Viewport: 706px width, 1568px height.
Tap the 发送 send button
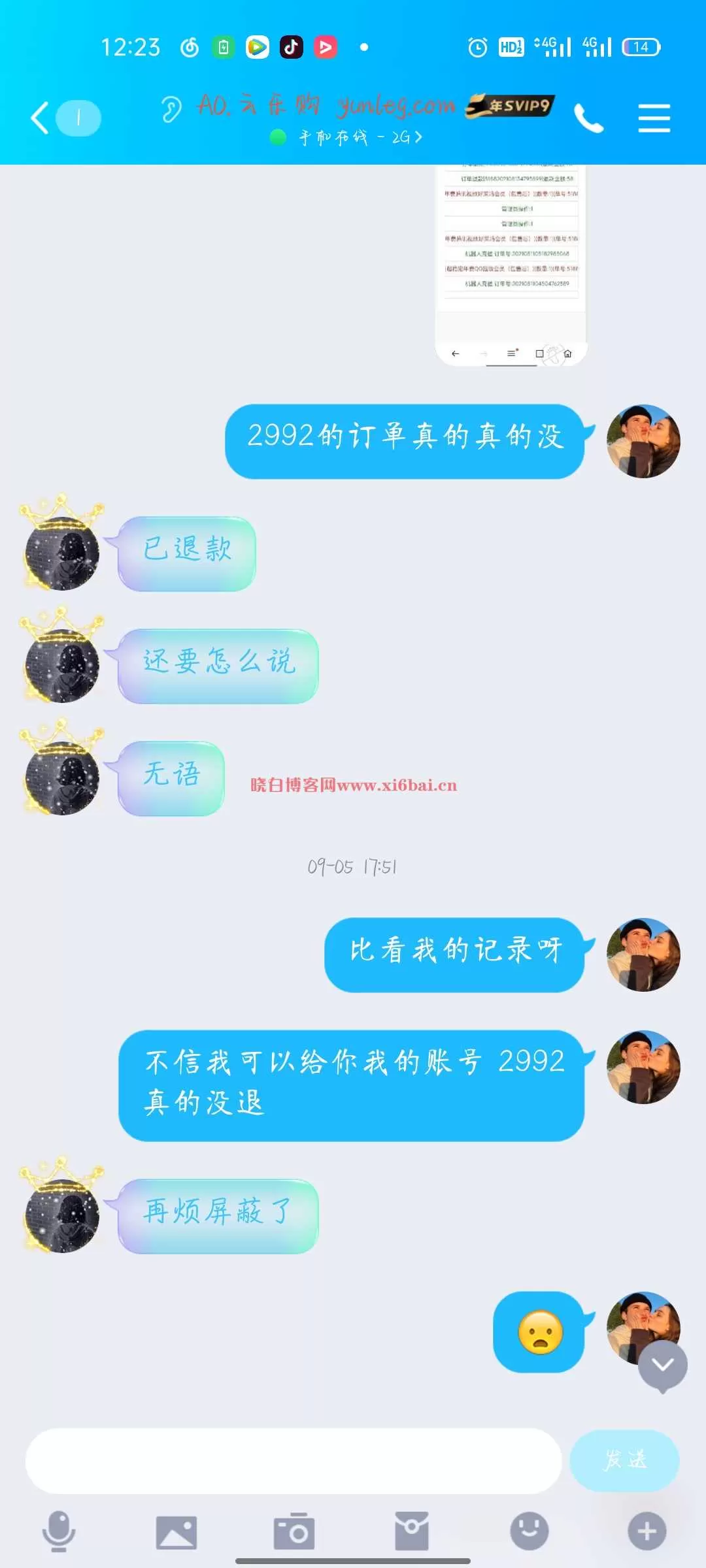click(625, 1461)
